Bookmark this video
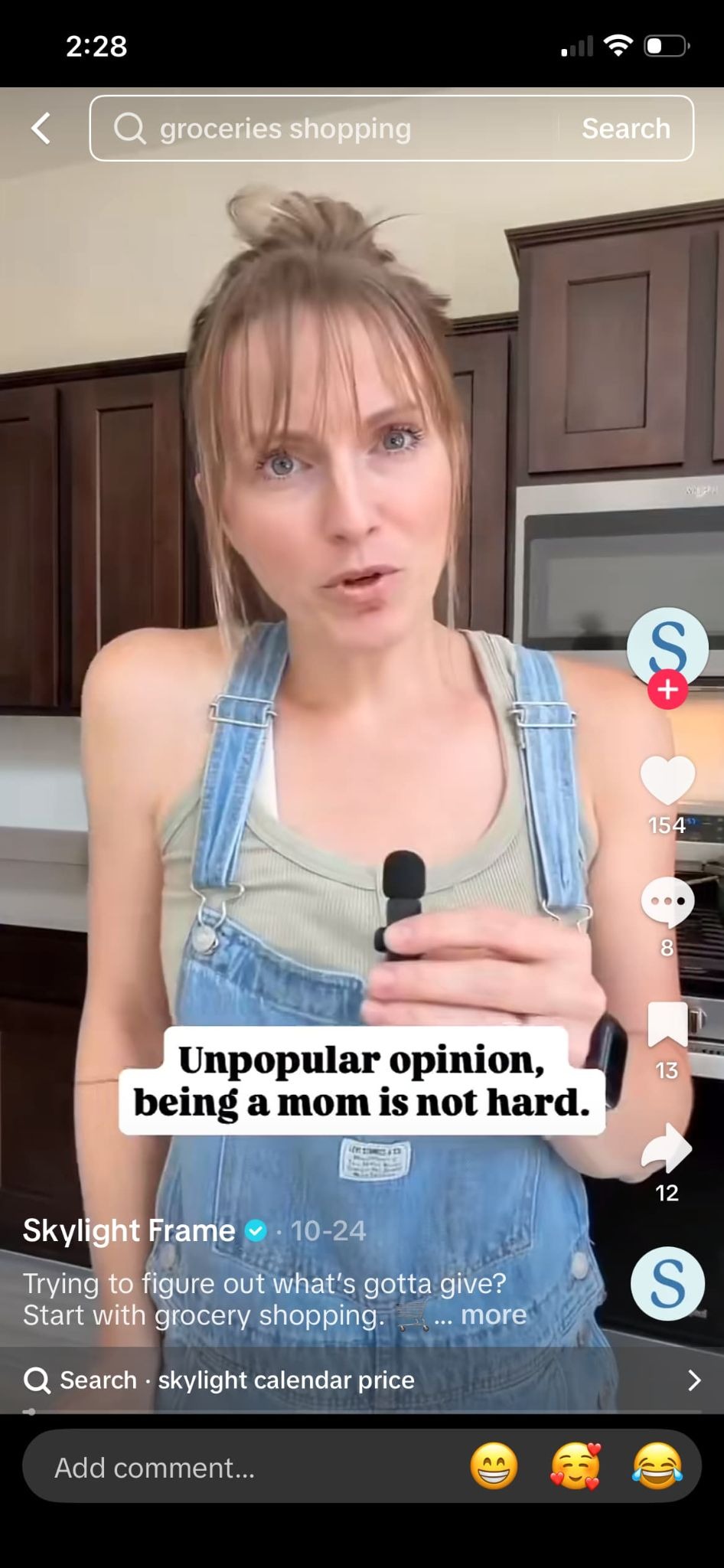This screenshot has height=1568, width=724. pos(667,1024)
